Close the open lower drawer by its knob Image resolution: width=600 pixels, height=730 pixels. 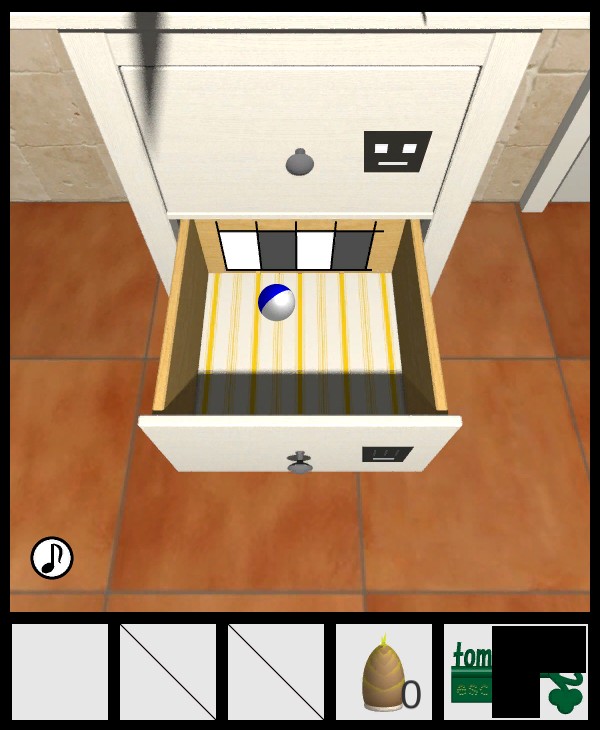(300, 462)
